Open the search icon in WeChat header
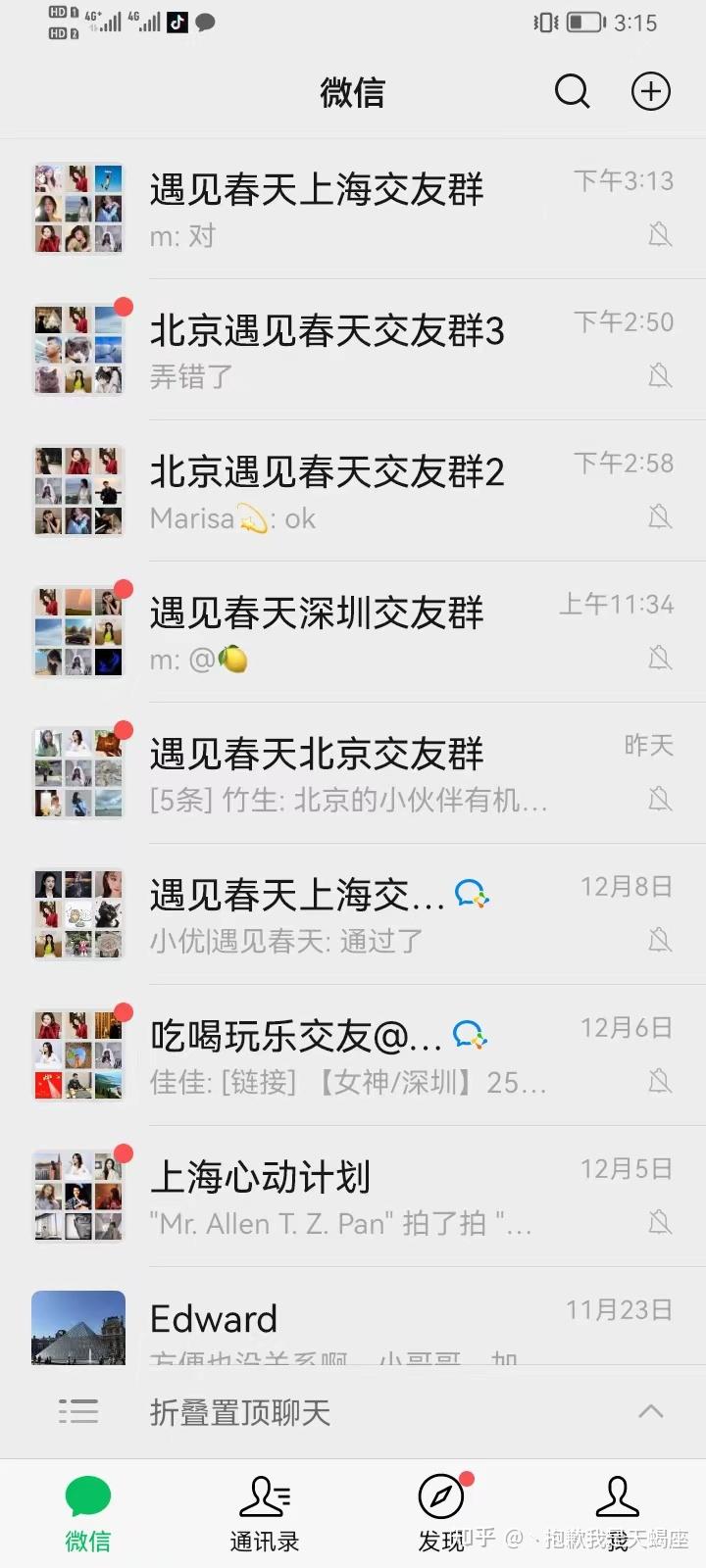706x1568 pixels. (572, 92)
